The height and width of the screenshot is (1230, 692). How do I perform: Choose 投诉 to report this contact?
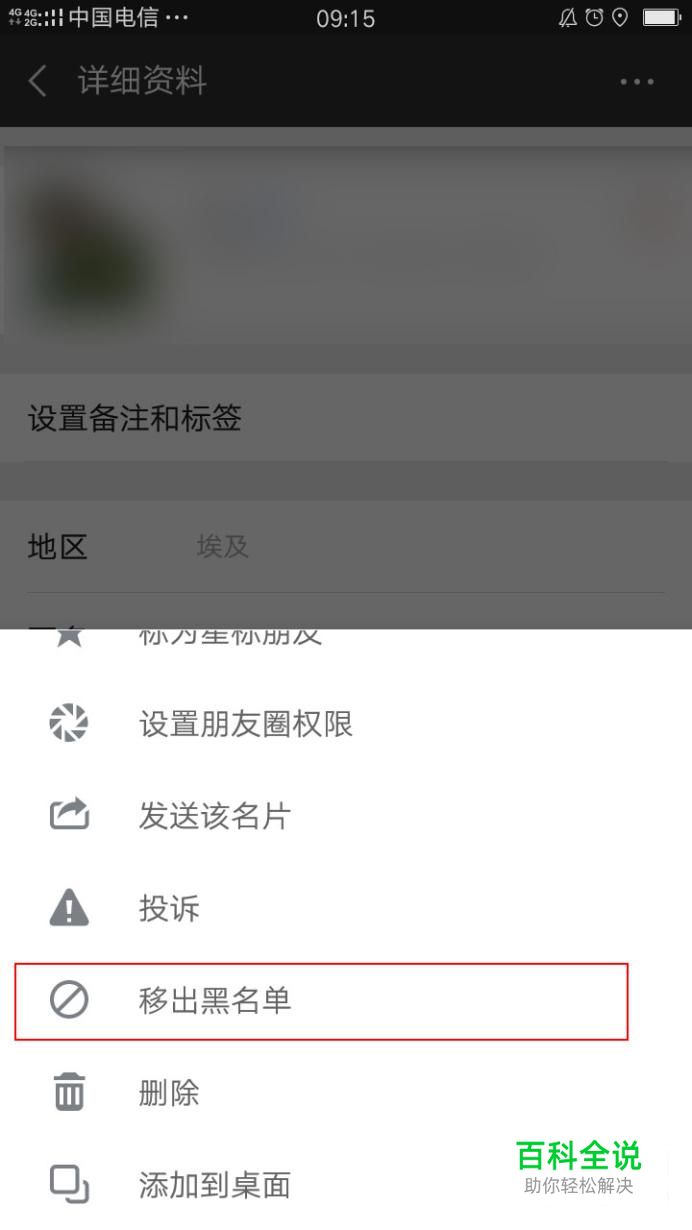pyautogui.click(x=346, y=908)
